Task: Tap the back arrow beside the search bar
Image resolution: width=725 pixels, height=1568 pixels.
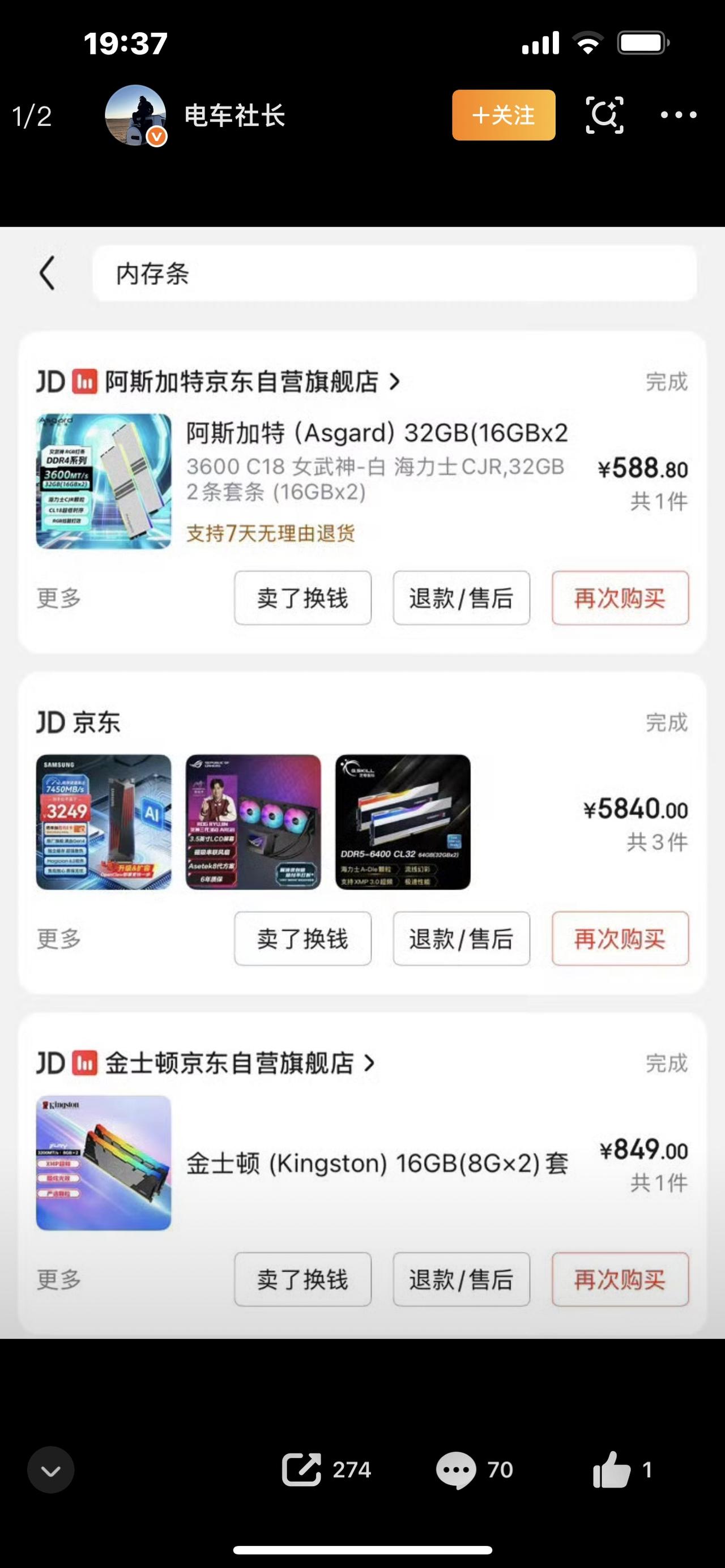Action: [x=48, y=274]
